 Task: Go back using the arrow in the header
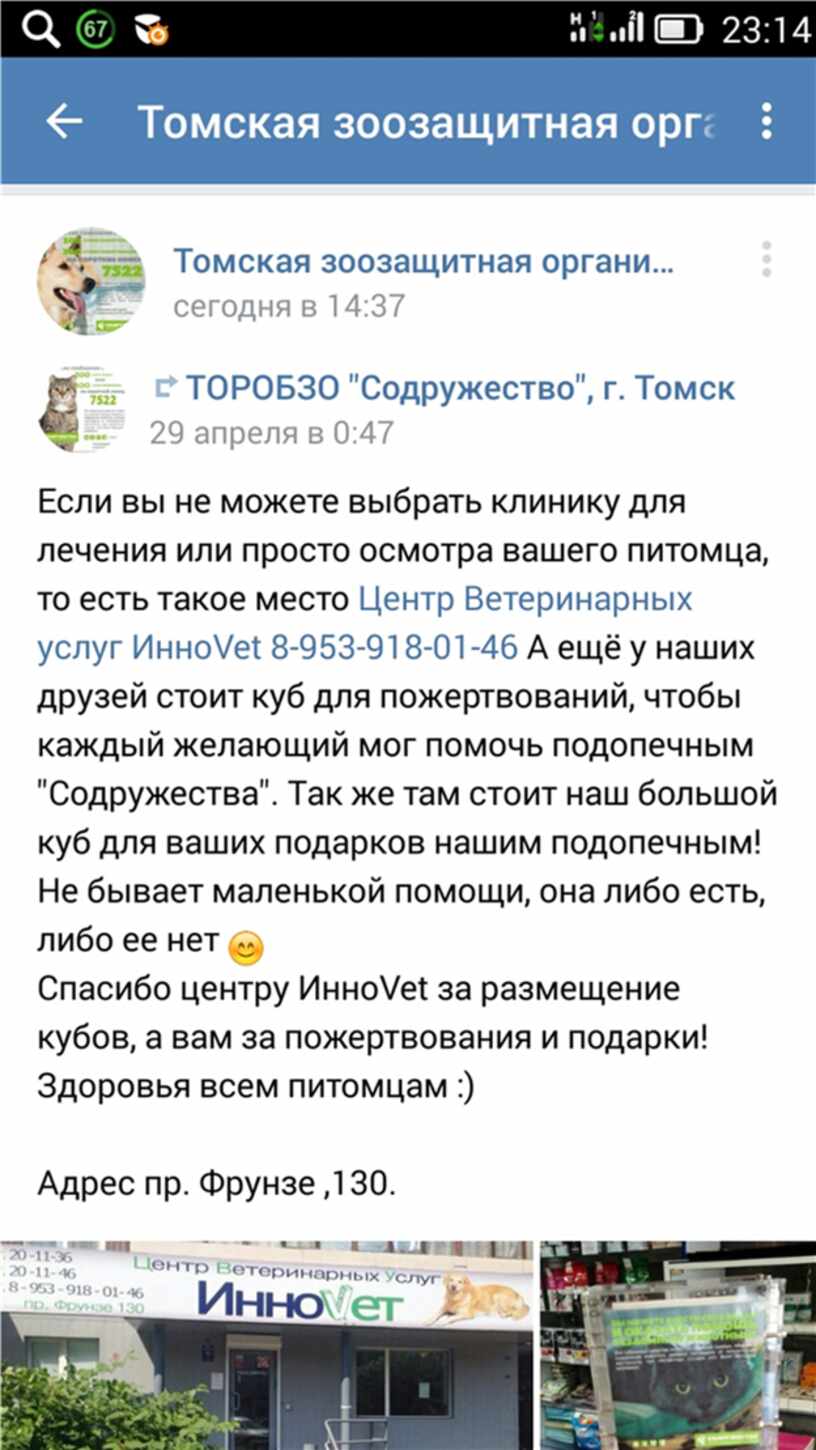pos(65,121)
